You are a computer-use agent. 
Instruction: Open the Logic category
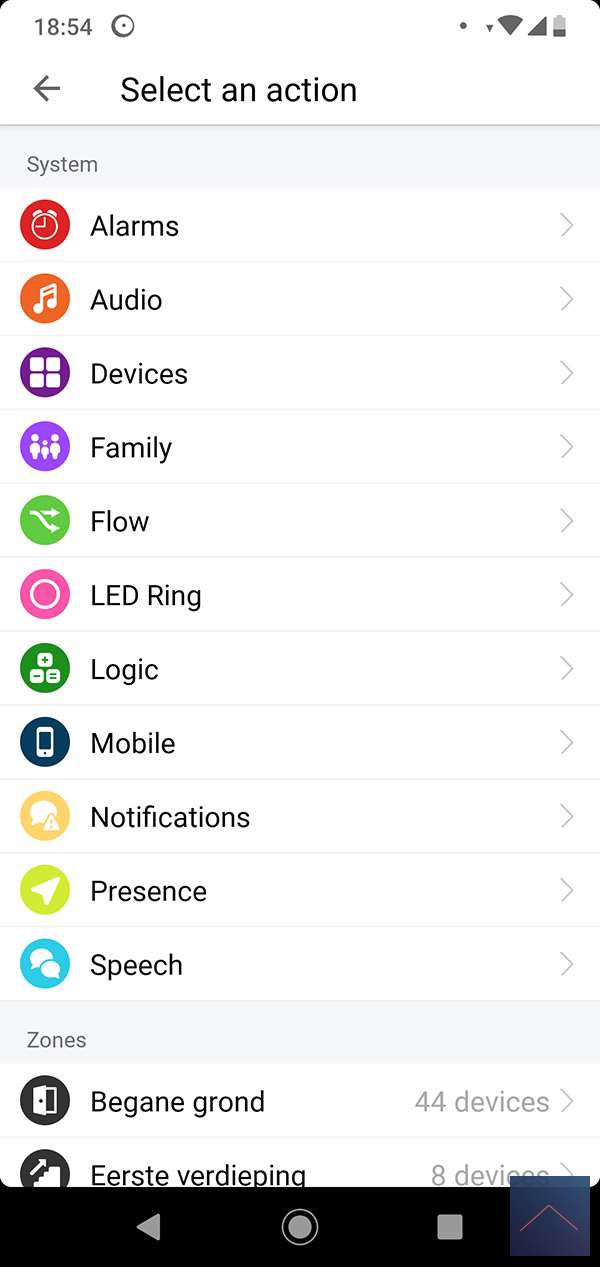click(300, 670)
